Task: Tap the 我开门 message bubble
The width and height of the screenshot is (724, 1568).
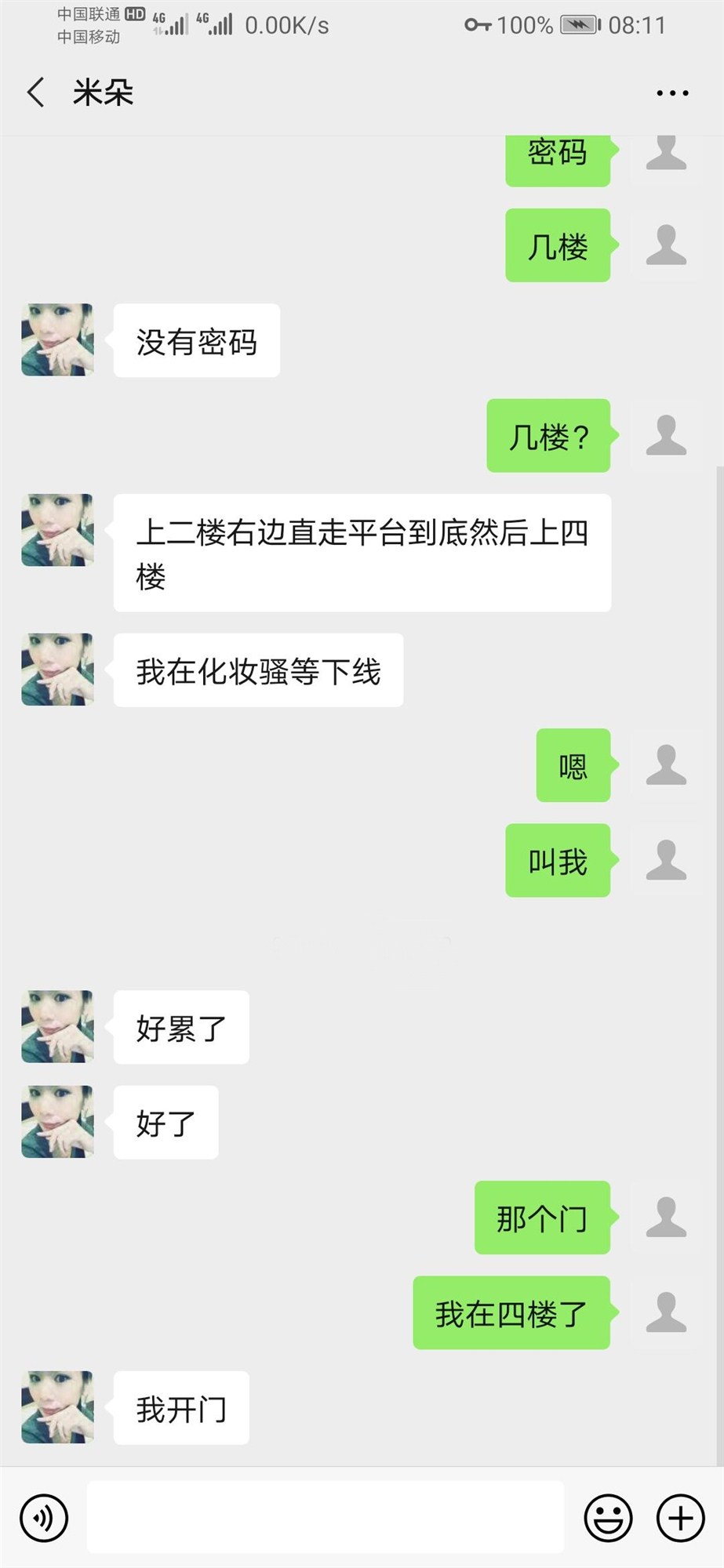Action: 180,1408
